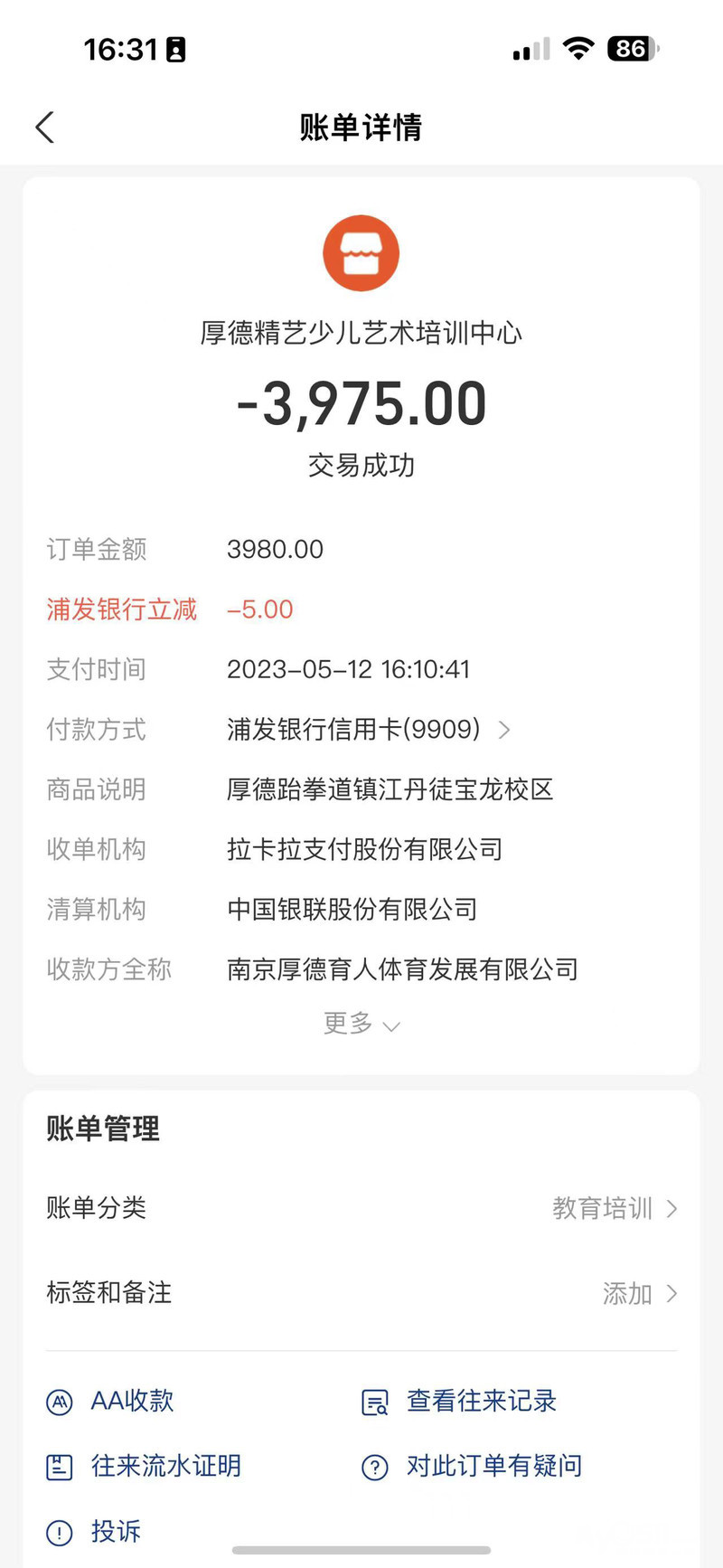This screenshot has width=723, height=1568.
Task: Request 往来流水证明
Action: point(145,1466)
